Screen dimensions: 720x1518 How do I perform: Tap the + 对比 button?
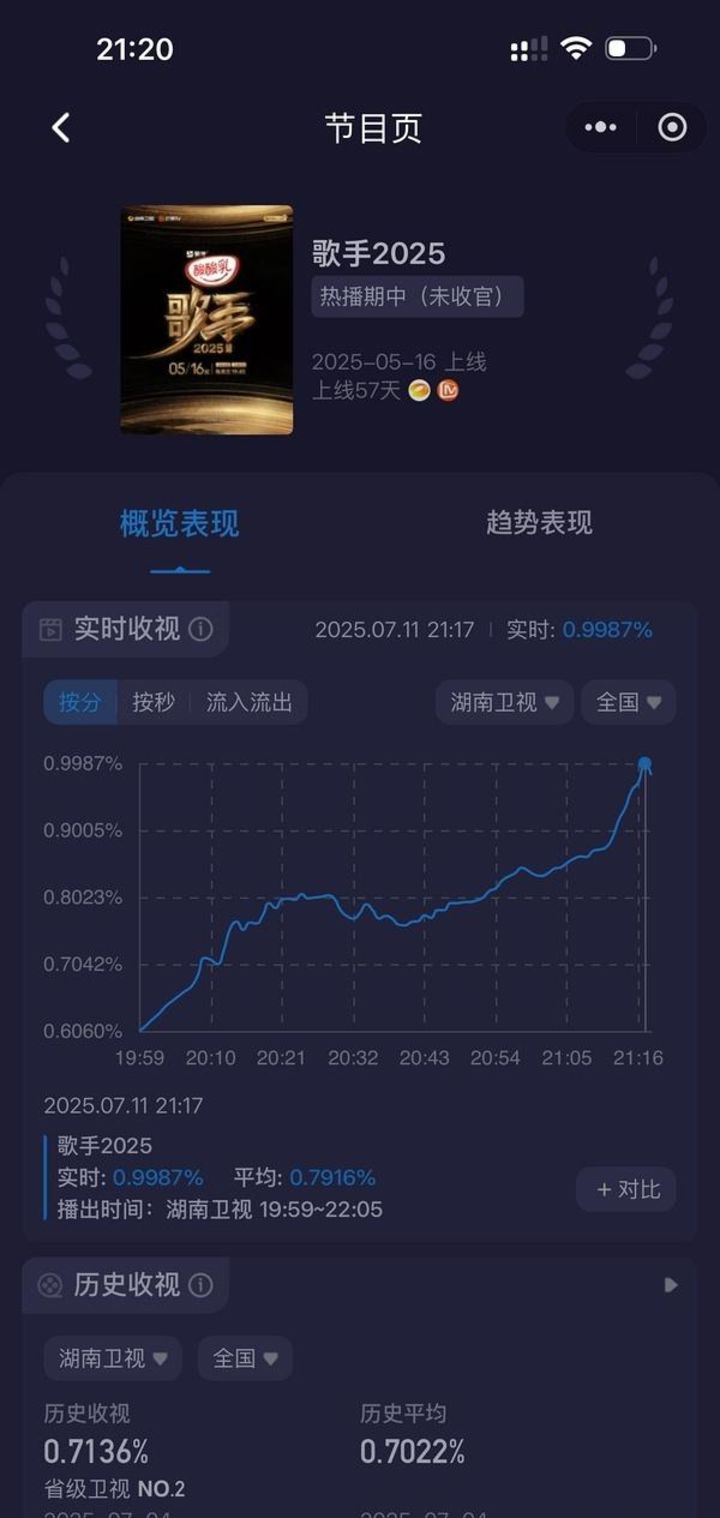click(x=627, y=1190)
